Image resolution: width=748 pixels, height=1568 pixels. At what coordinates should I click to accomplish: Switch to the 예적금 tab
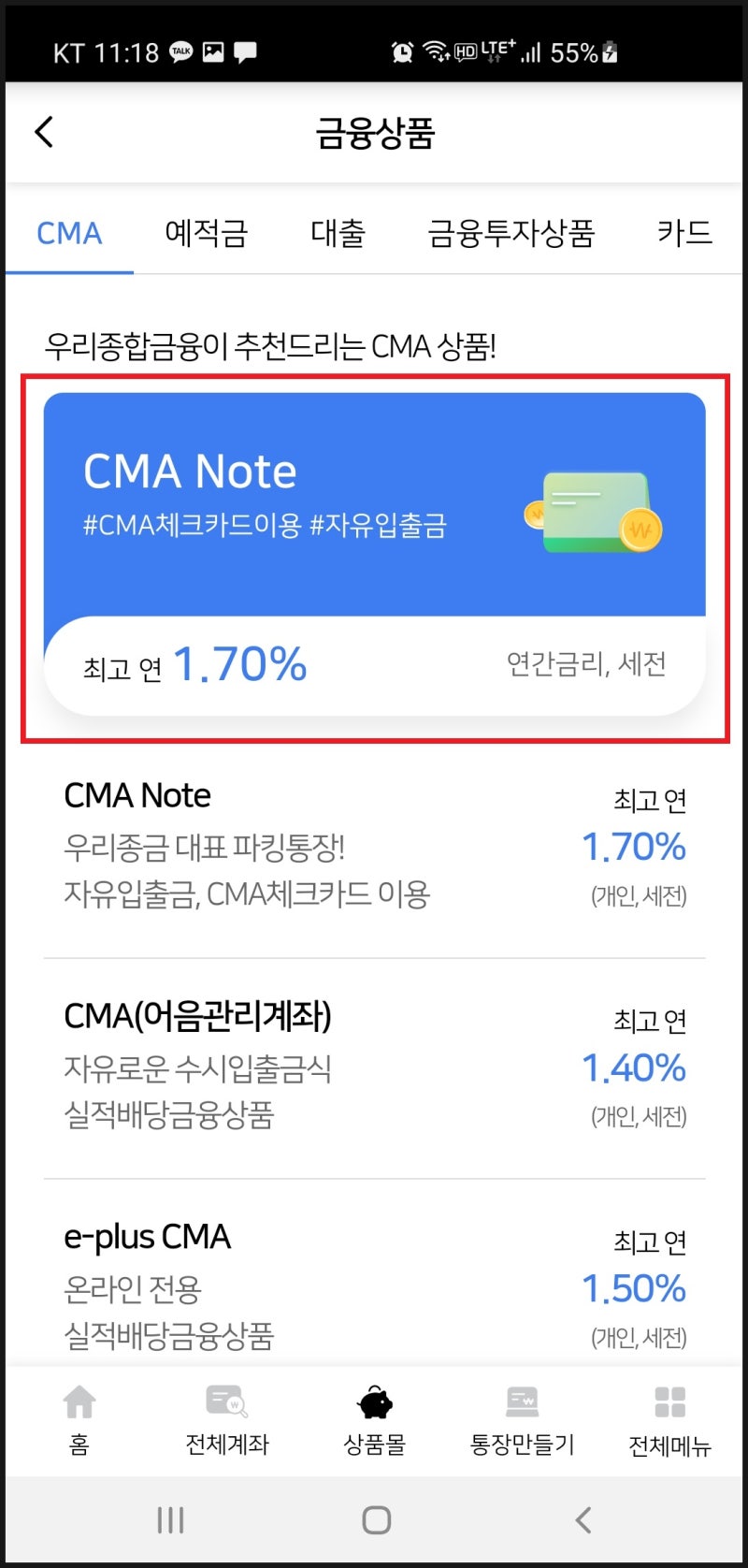(x=206, y=234)
